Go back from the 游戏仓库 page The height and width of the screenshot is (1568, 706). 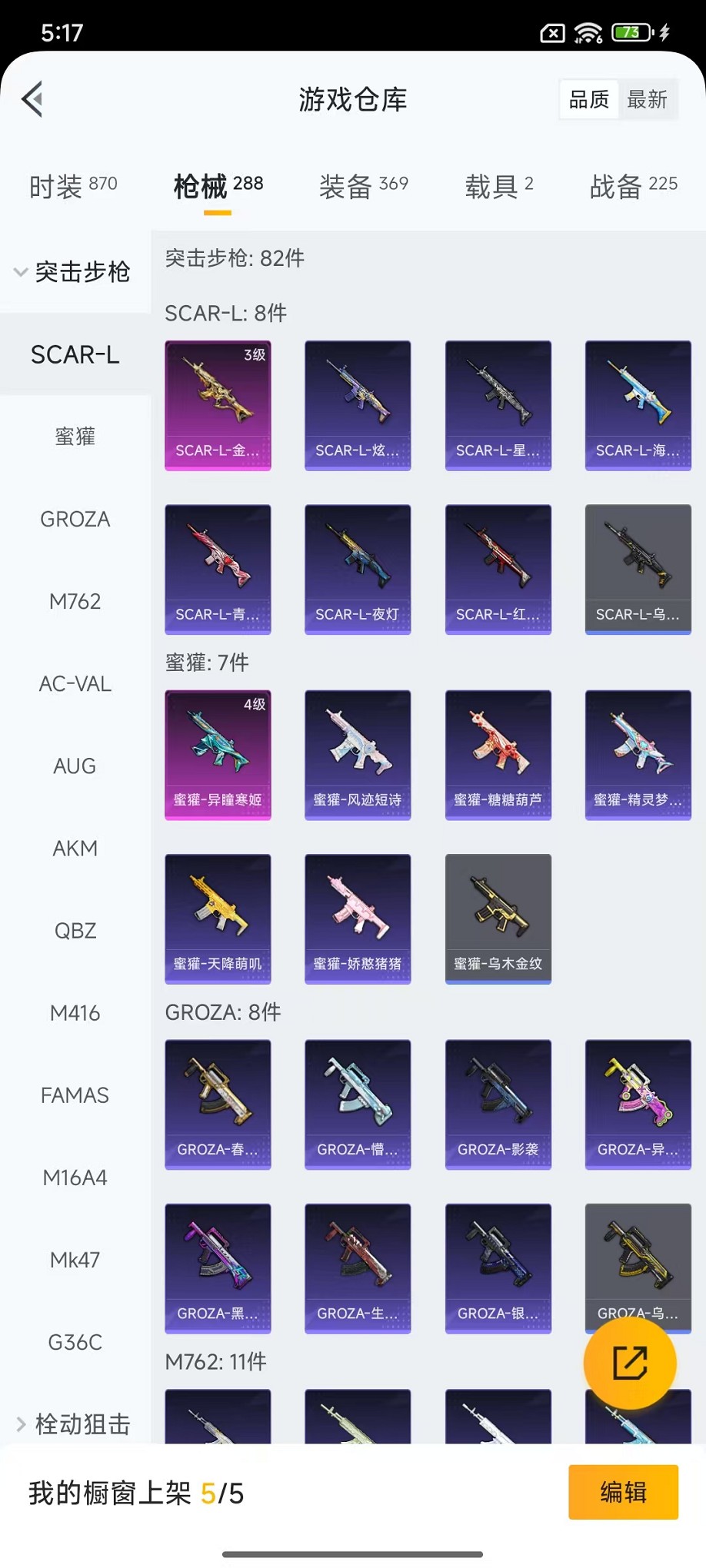coord(32,99)
